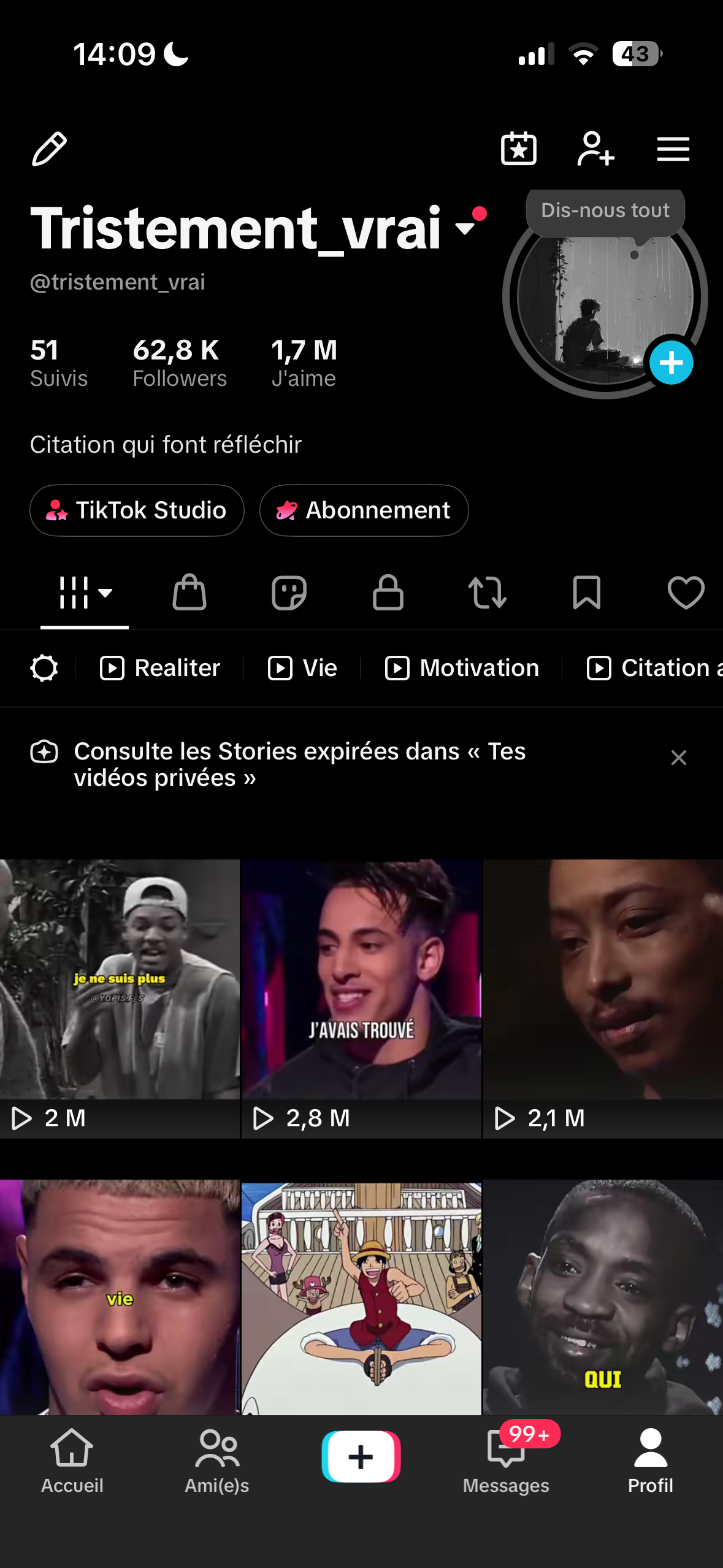Open the Abonnement button
This screenshot has height=1568, width=723.
pos(364,510)
